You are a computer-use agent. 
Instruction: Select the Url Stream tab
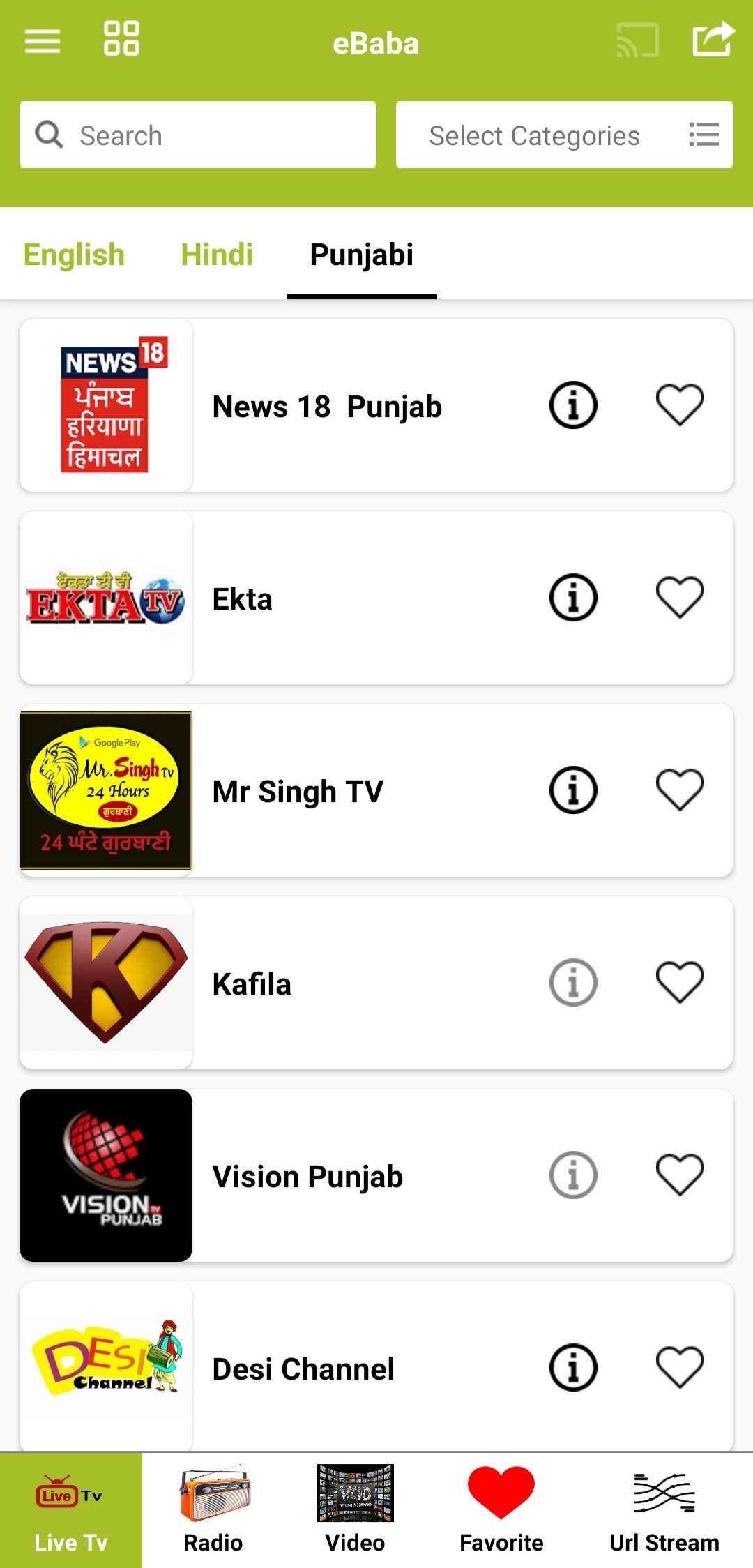[664, 1511]
